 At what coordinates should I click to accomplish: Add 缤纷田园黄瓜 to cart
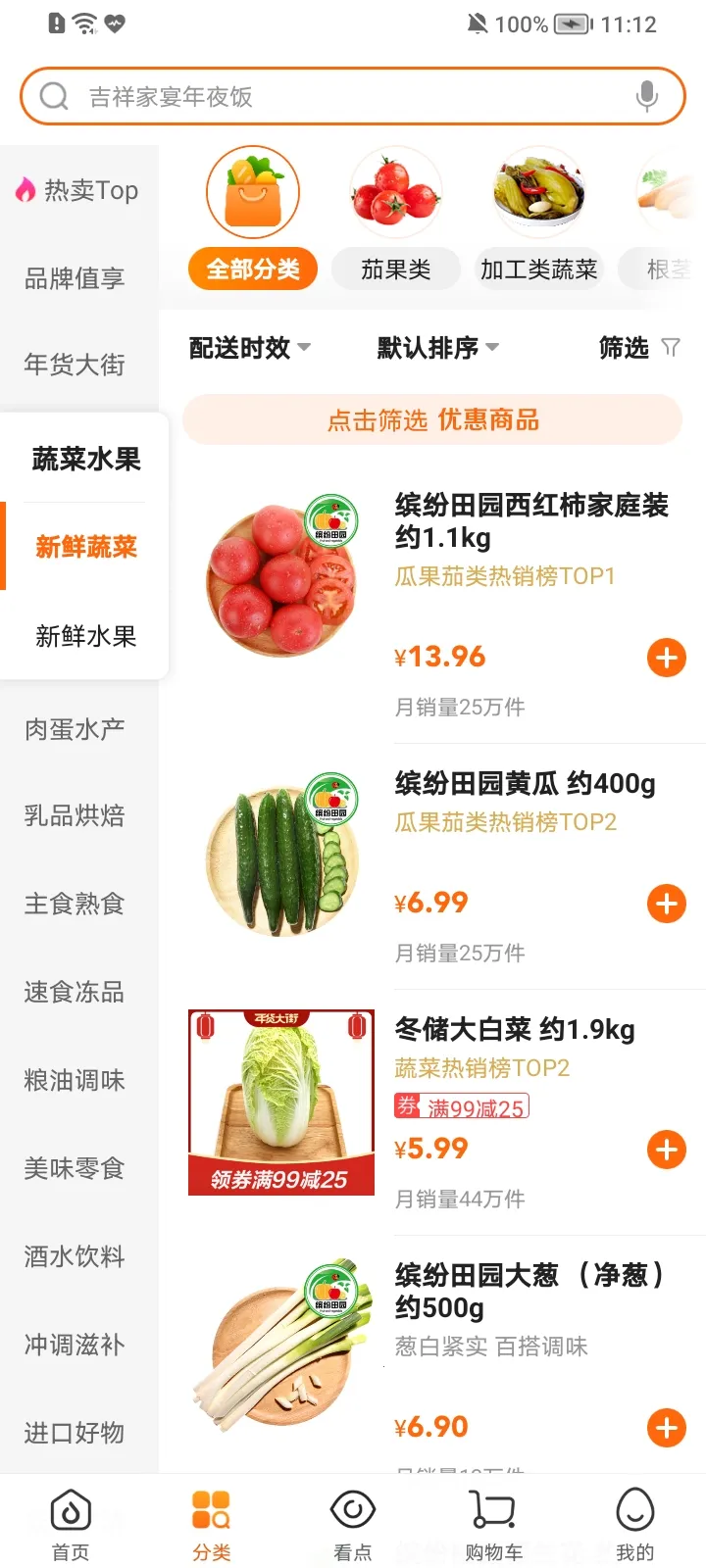click(666, 904)
